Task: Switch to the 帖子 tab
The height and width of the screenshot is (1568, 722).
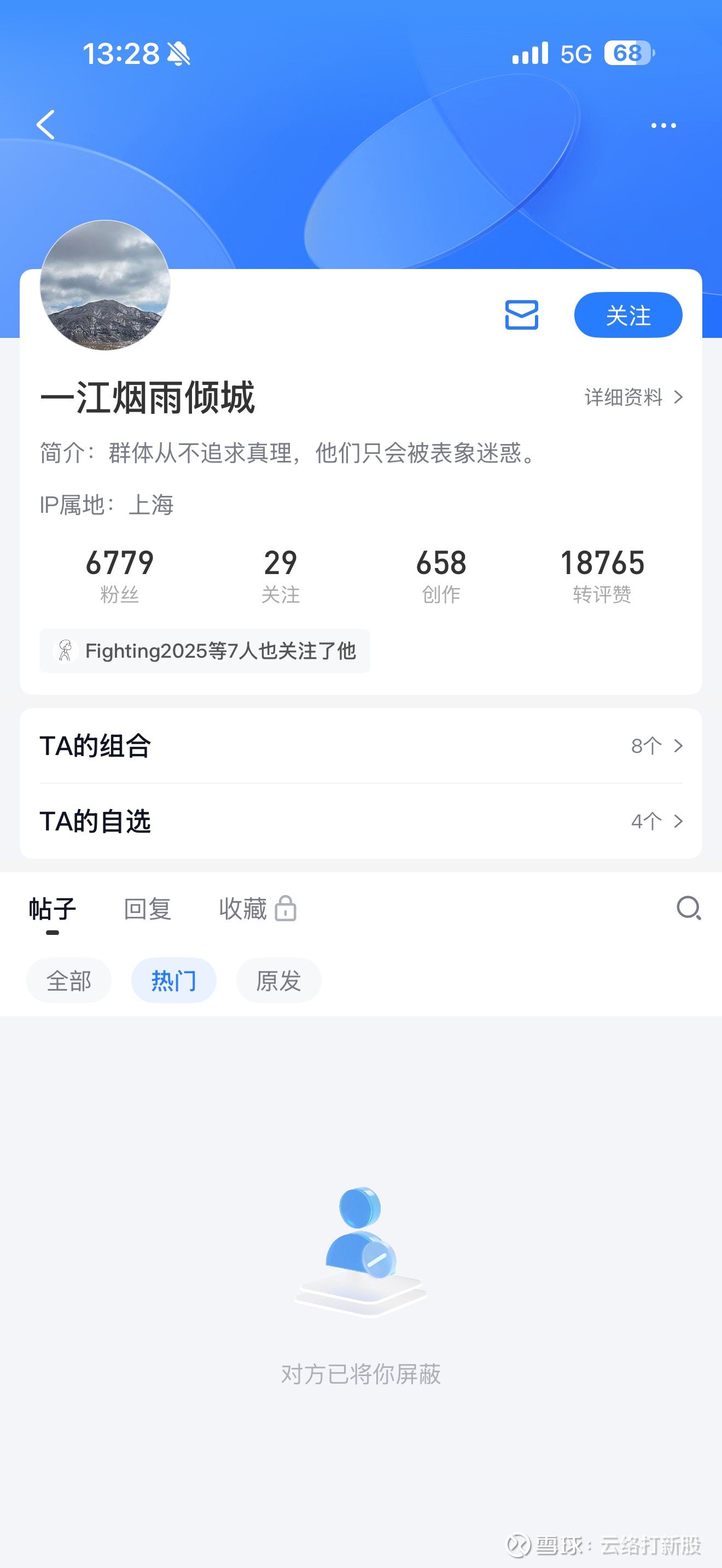Action: pyautogui.click(x=53, y=909)
